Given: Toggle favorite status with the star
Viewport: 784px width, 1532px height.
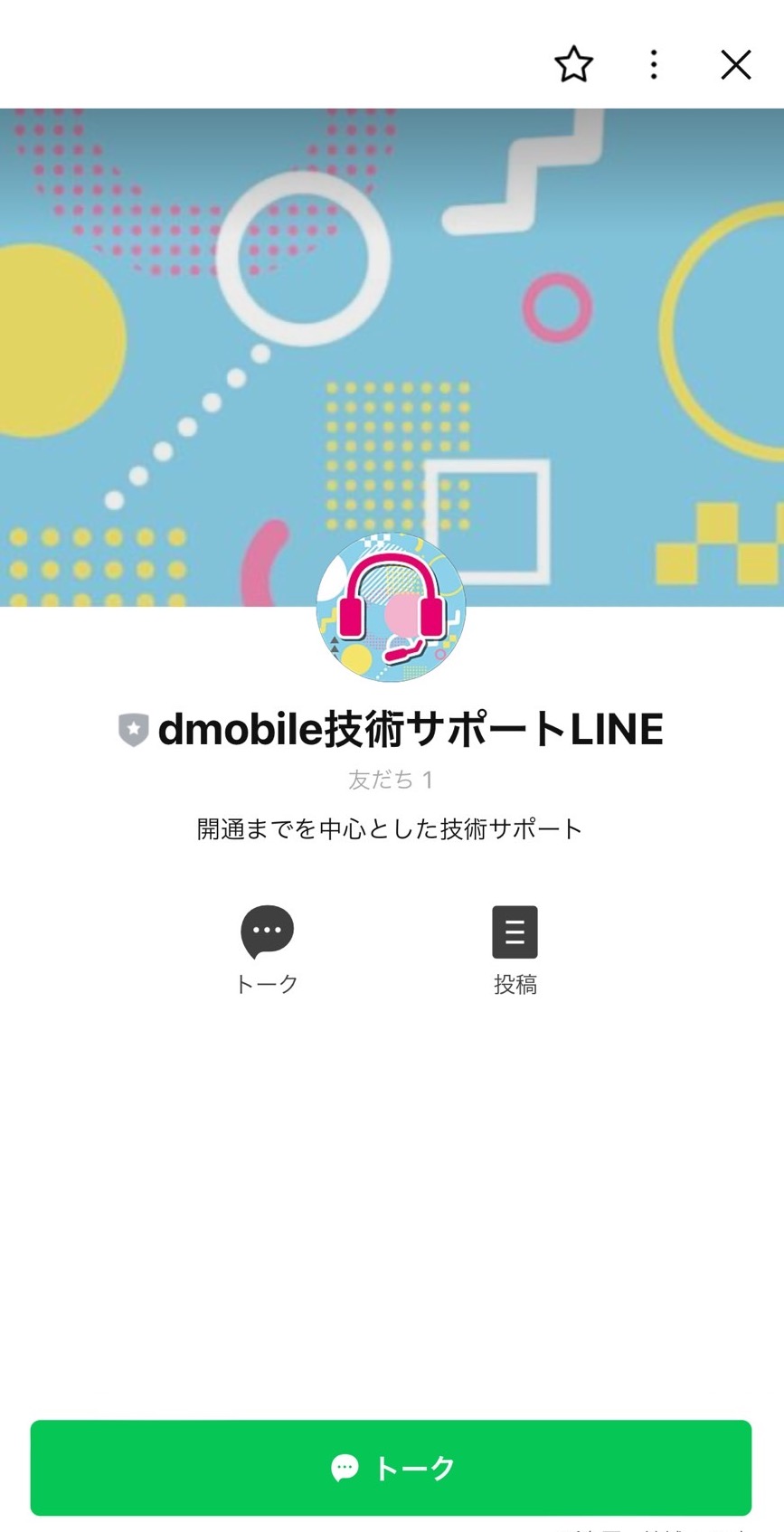Looking at the screenshot, I should click(x=576, y=64).
